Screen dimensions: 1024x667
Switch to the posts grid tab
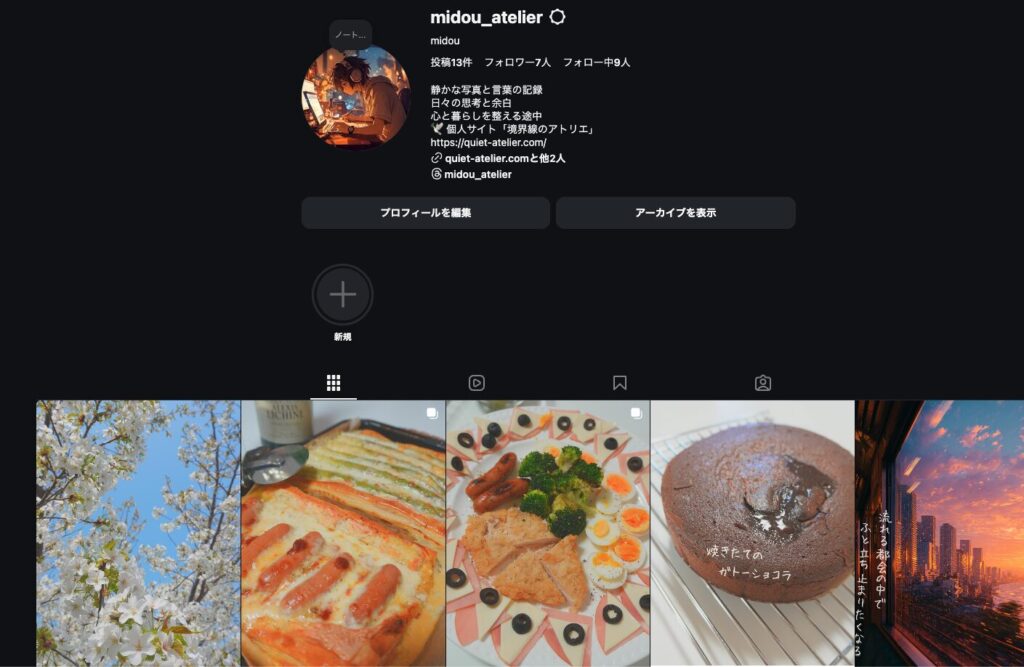[x=333, y=383]
